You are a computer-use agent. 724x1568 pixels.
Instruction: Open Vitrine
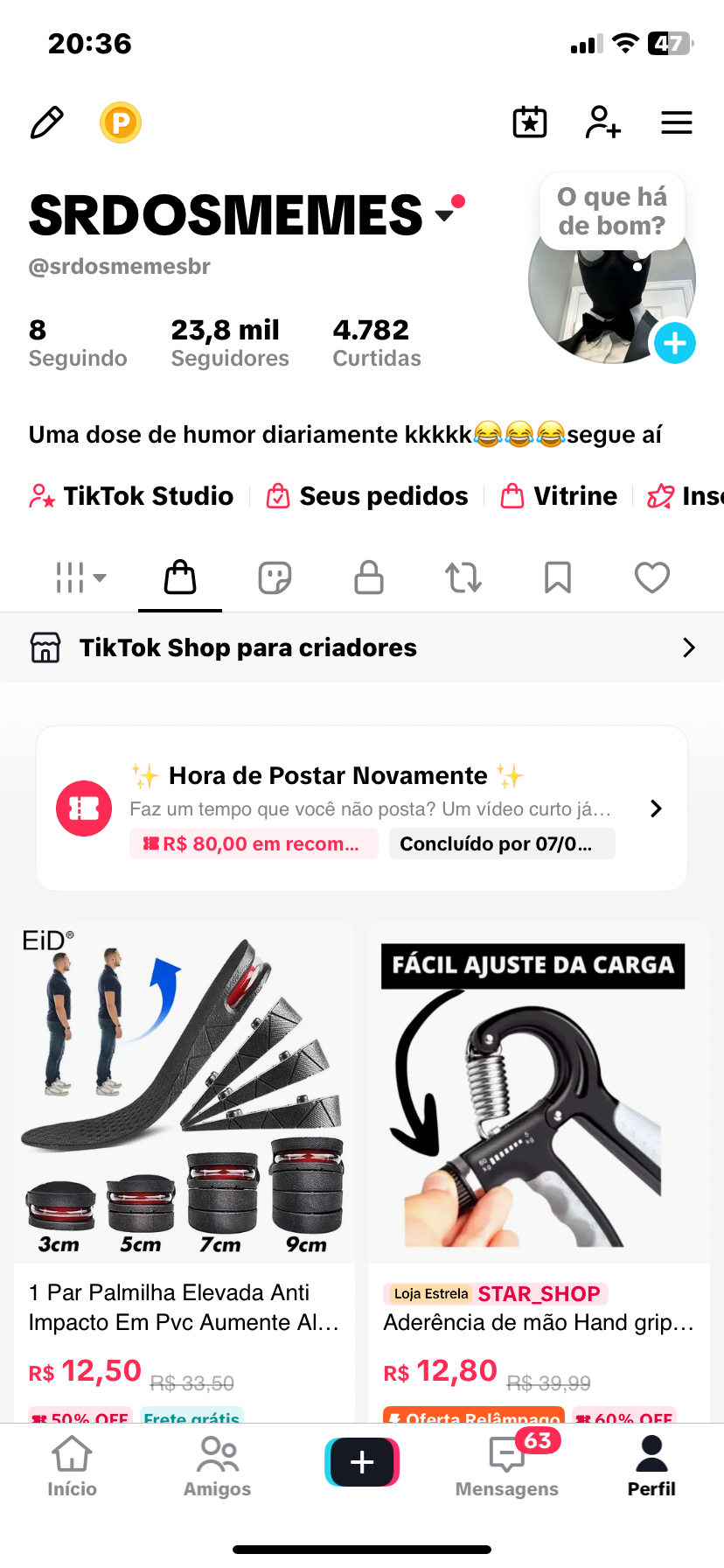pyautogui.click(x=559, y=496)
